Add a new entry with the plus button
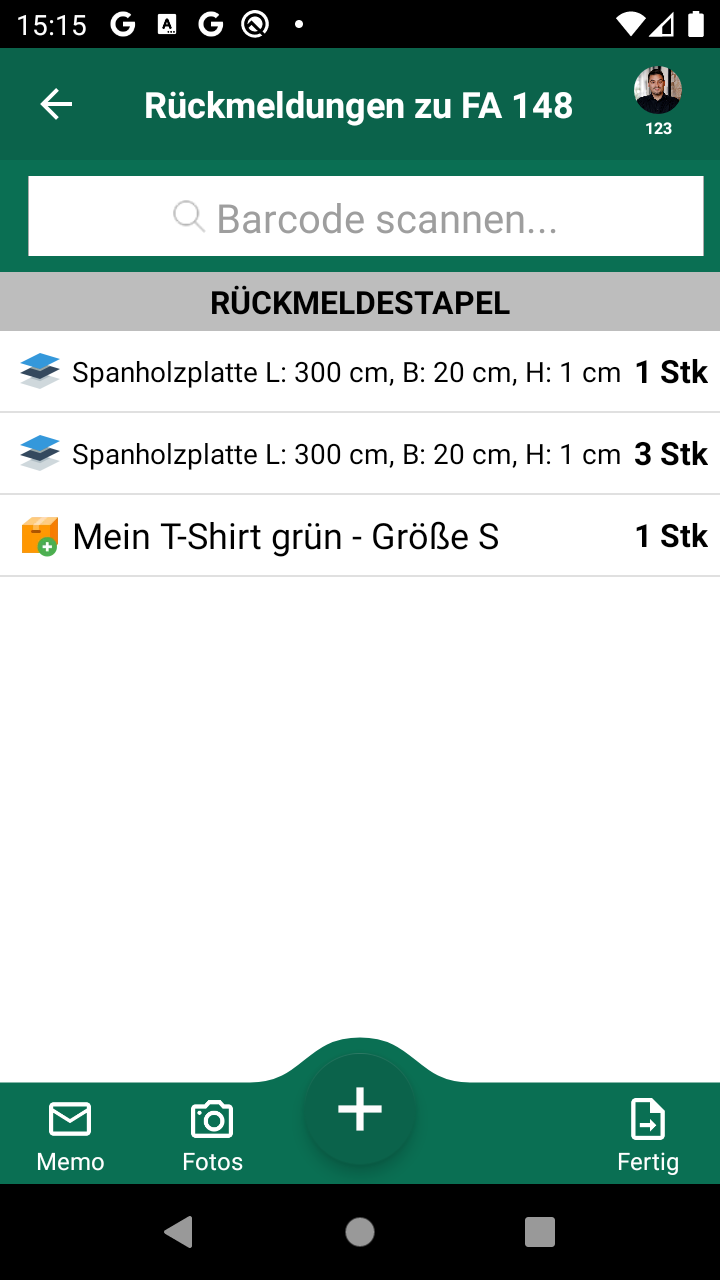 (360, 1110)
